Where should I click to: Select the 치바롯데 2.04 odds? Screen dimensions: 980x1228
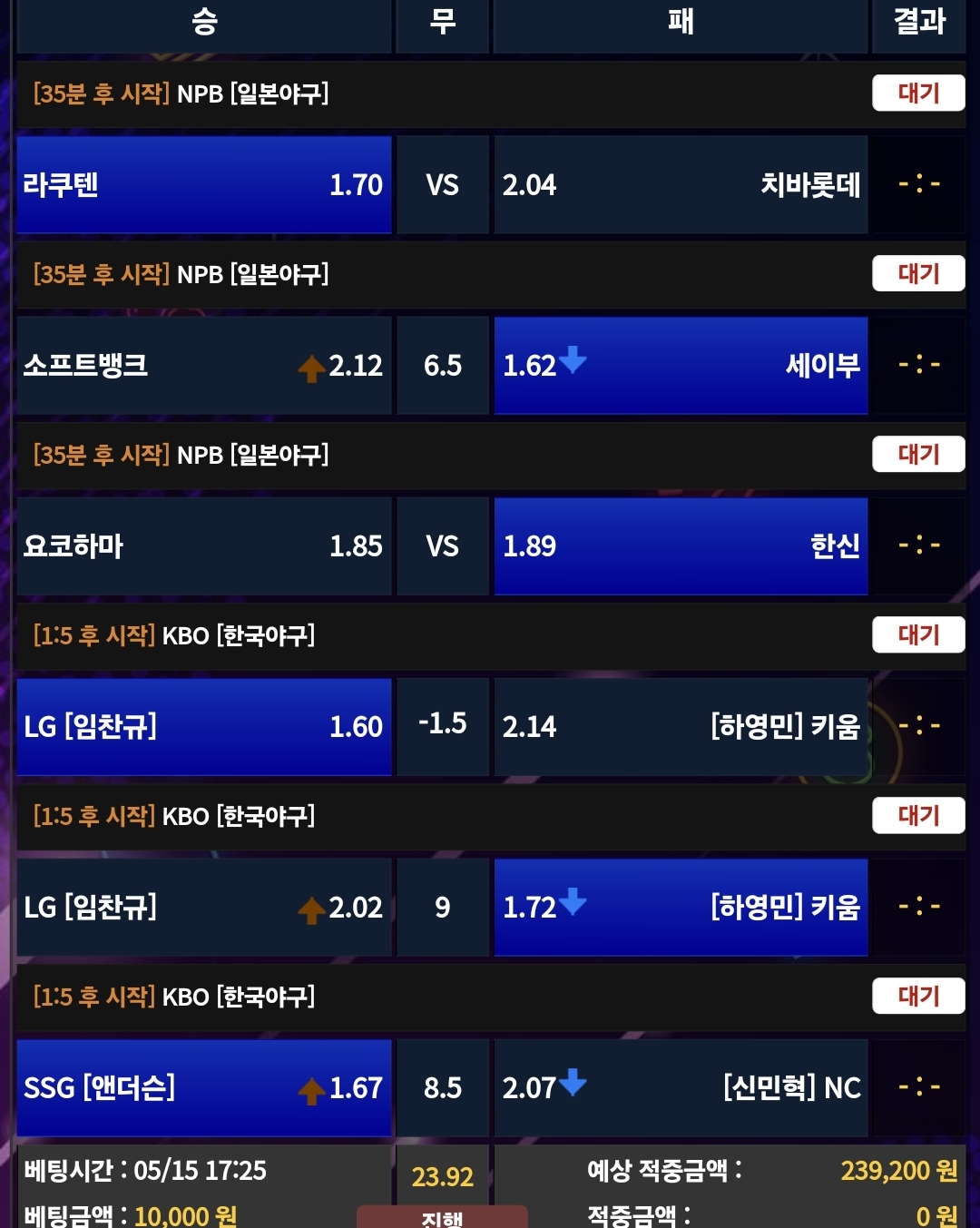click(x=681, y=185)
